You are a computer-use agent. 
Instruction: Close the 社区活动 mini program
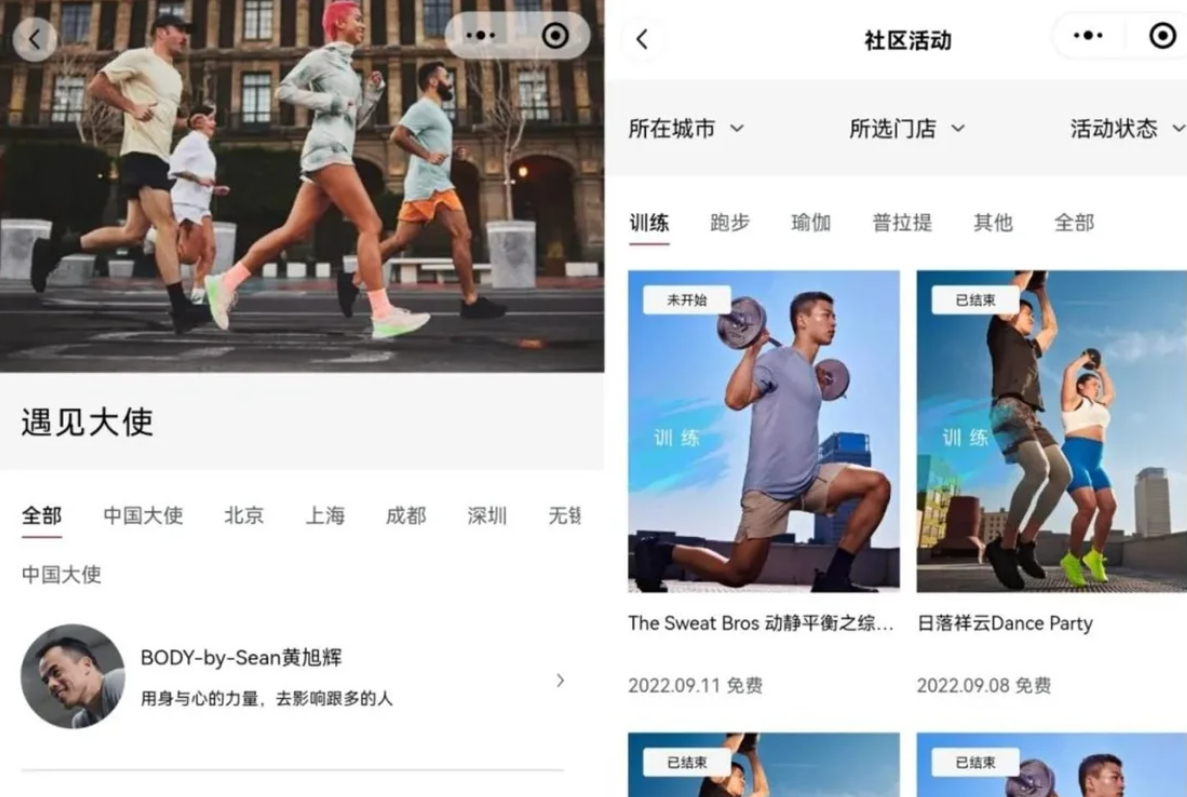tap(1162, 36)
